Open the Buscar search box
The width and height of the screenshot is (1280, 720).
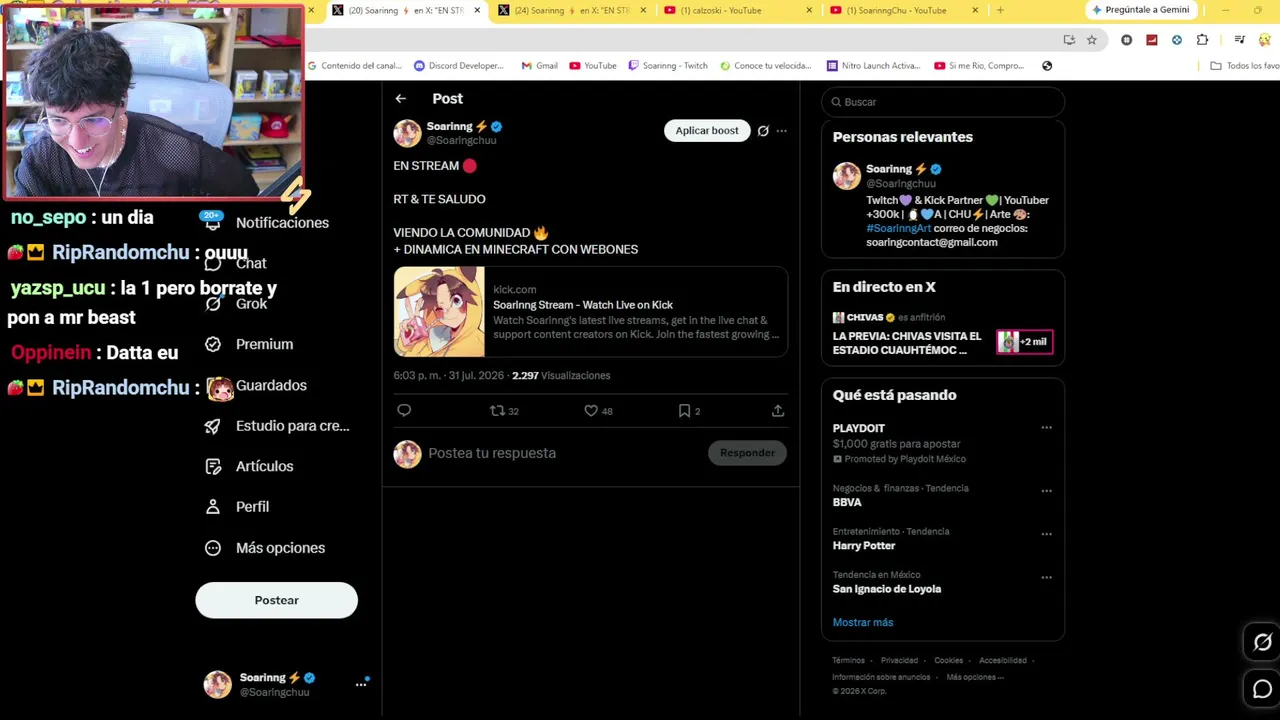pyautogui.click(x=943, y=102)
